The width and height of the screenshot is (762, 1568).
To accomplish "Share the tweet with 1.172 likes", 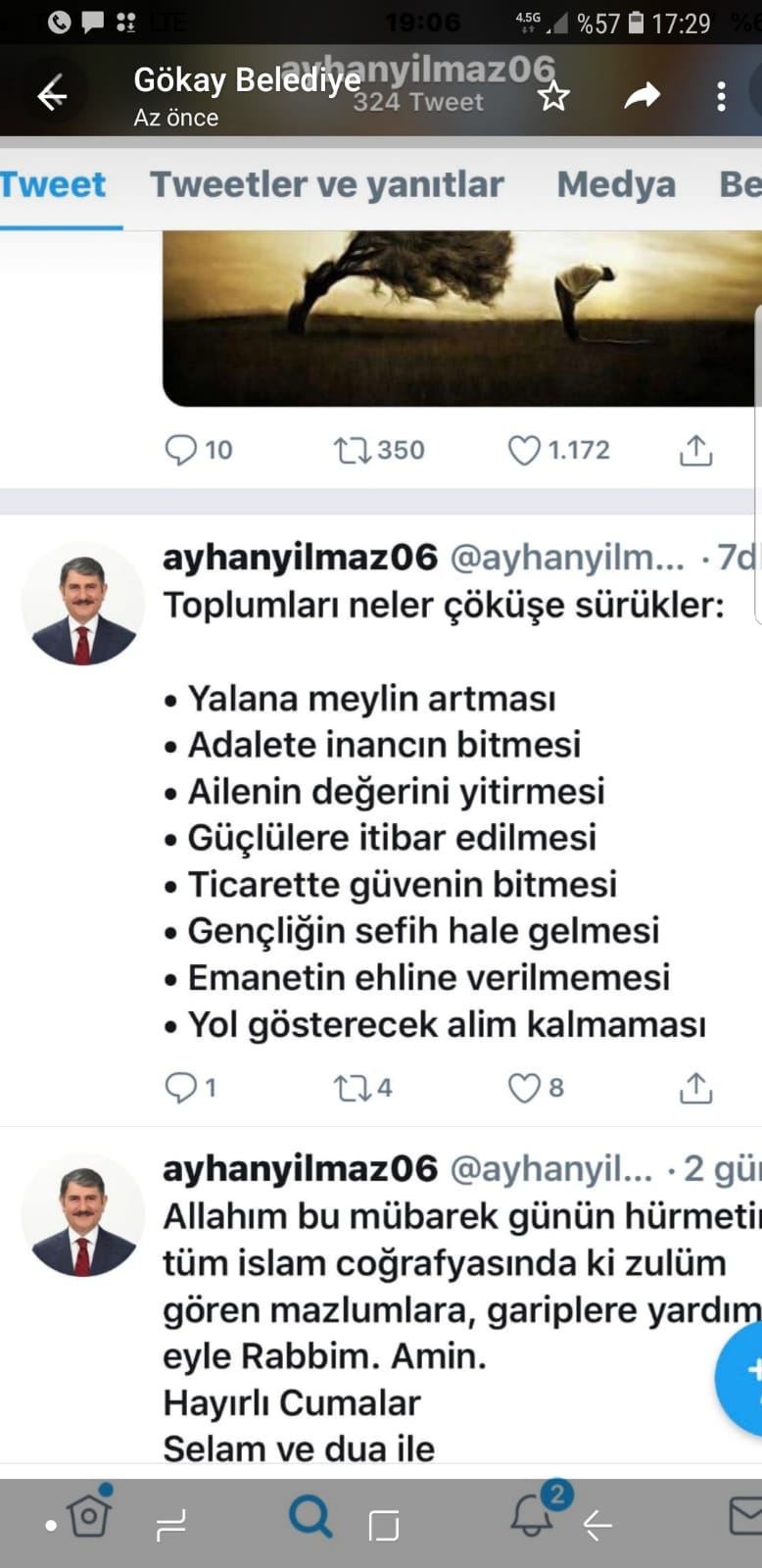I will coord(695,450).
